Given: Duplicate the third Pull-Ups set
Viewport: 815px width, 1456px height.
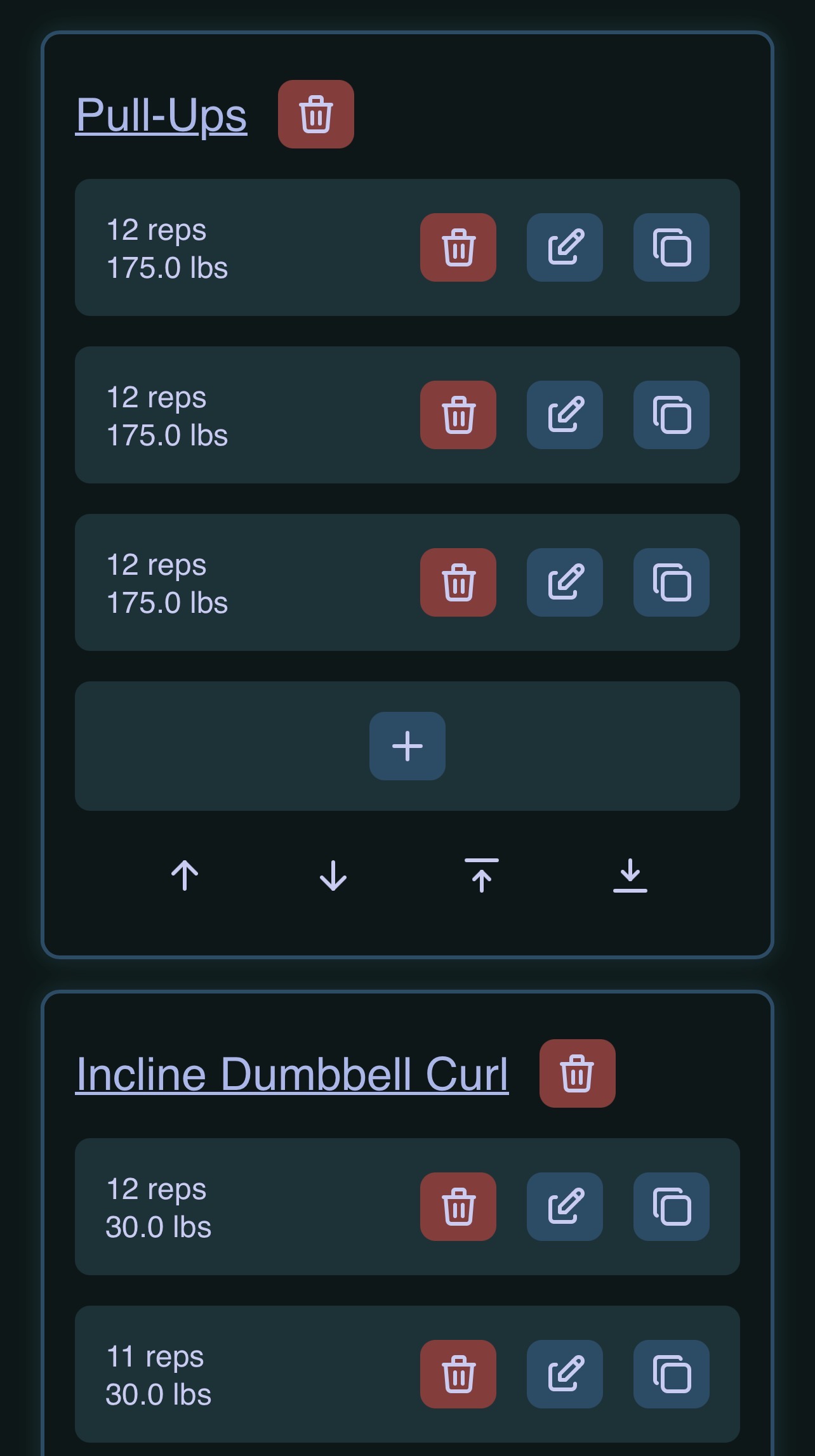Looking at the screenshot, I should point(672,582).
